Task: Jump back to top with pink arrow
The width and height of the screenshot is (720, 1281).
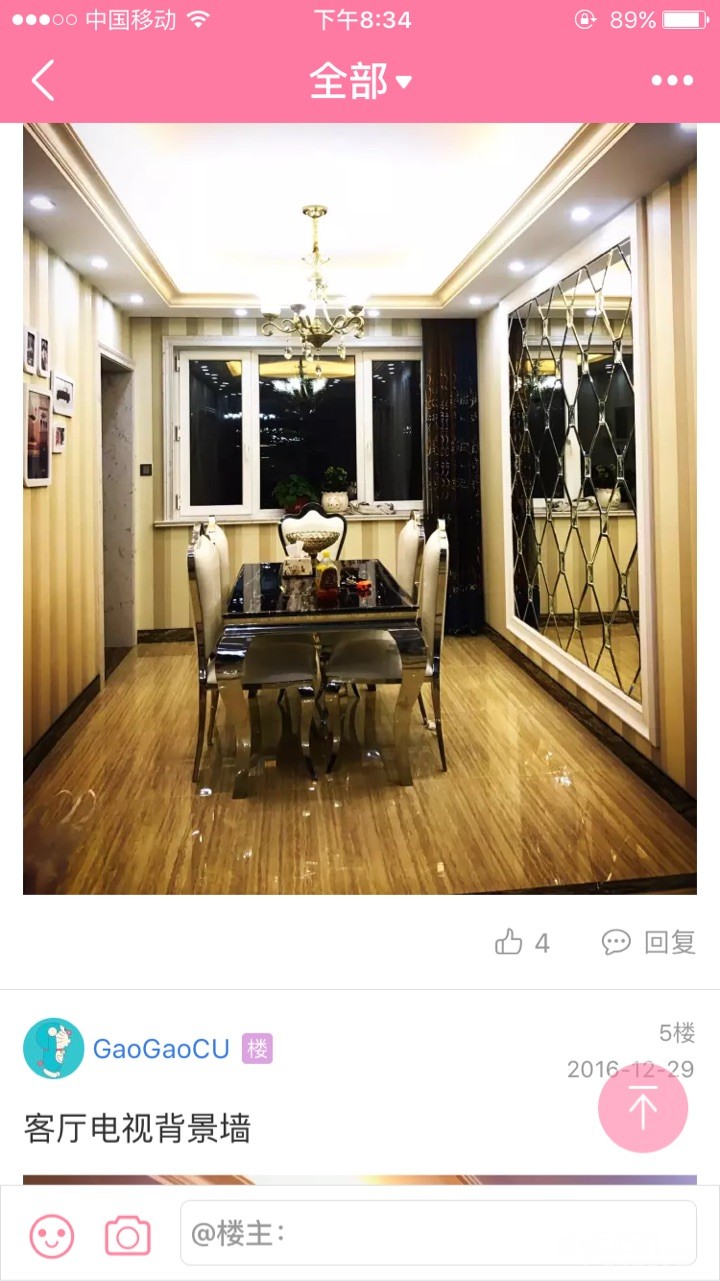Action: [x=643, y=1108]
